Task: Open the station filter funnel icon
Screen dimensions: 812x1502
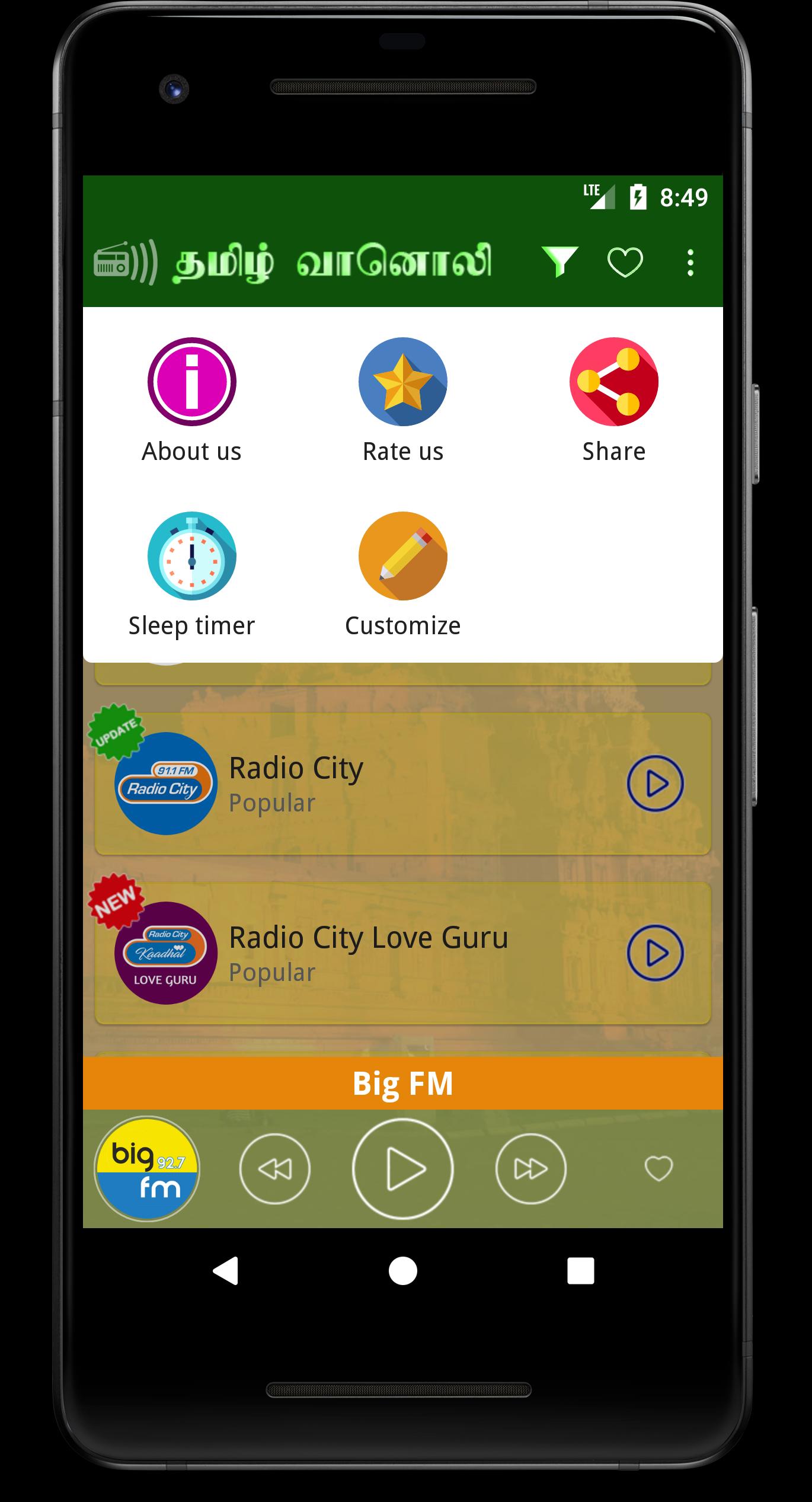Action: click(x=559, y=261)
